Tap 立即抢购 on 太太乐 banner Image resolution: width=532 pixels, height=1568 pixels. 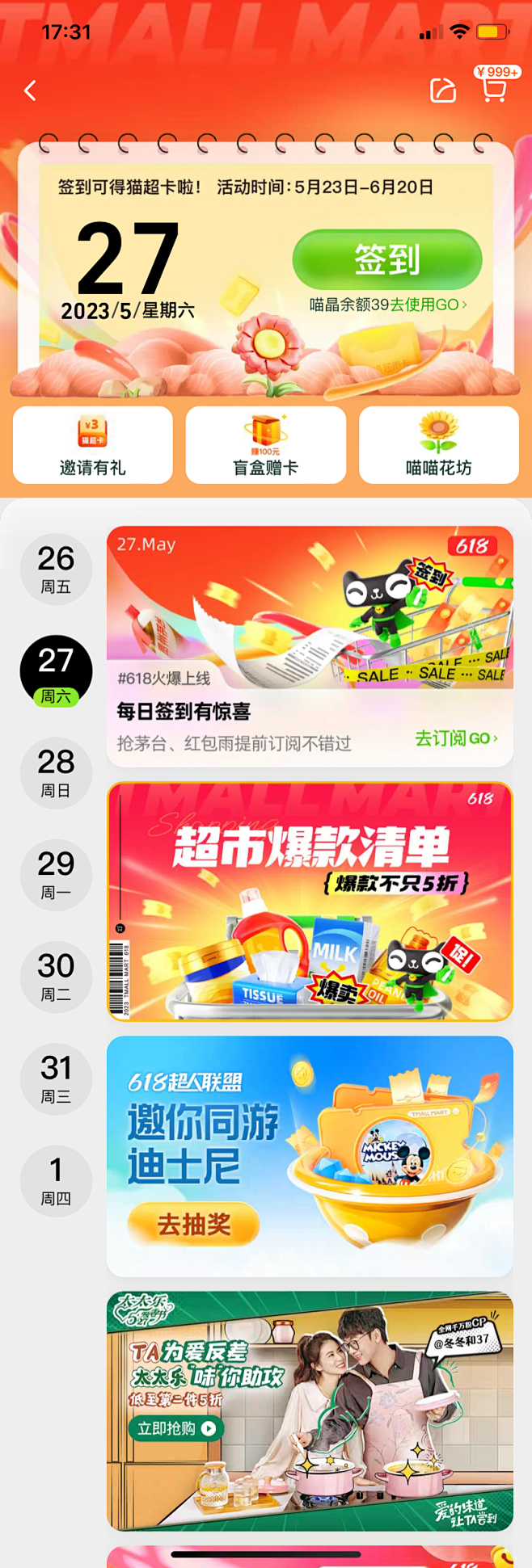176,1428
